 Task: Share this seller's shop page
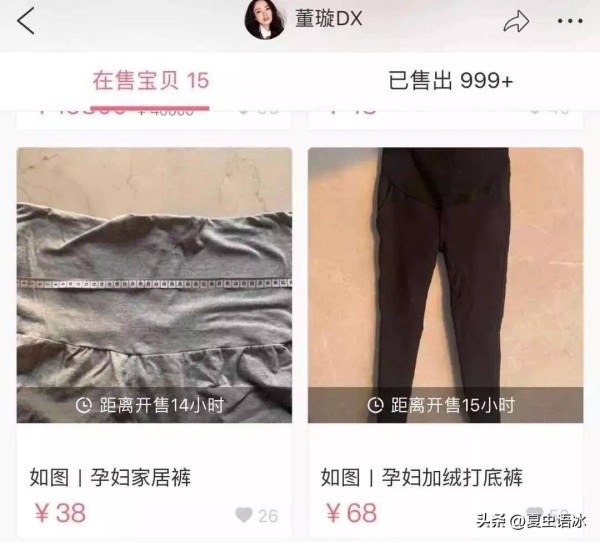516,21
